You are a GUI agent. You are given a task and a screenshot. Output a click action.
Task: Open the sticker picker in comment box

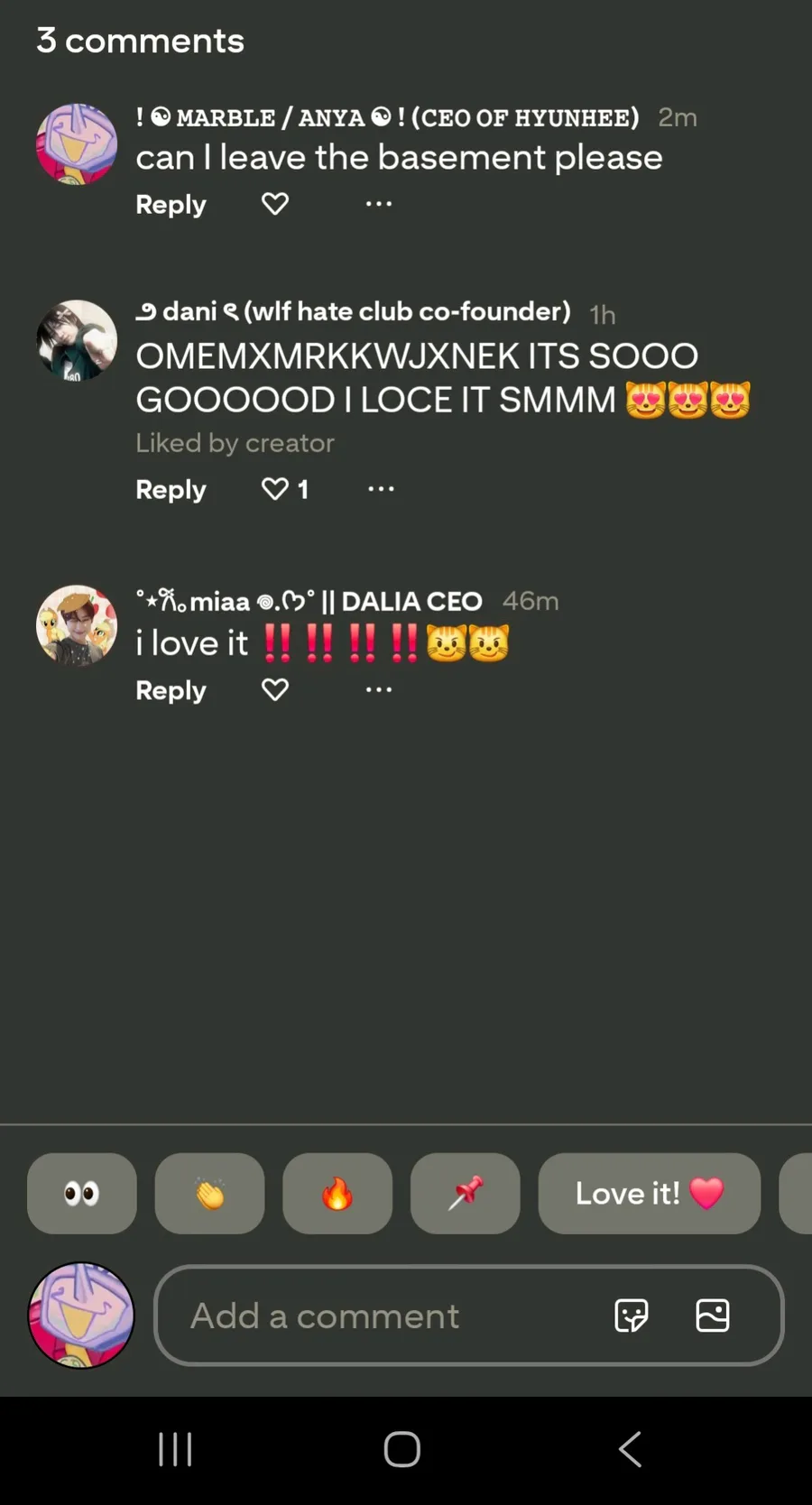(632, 1316)
